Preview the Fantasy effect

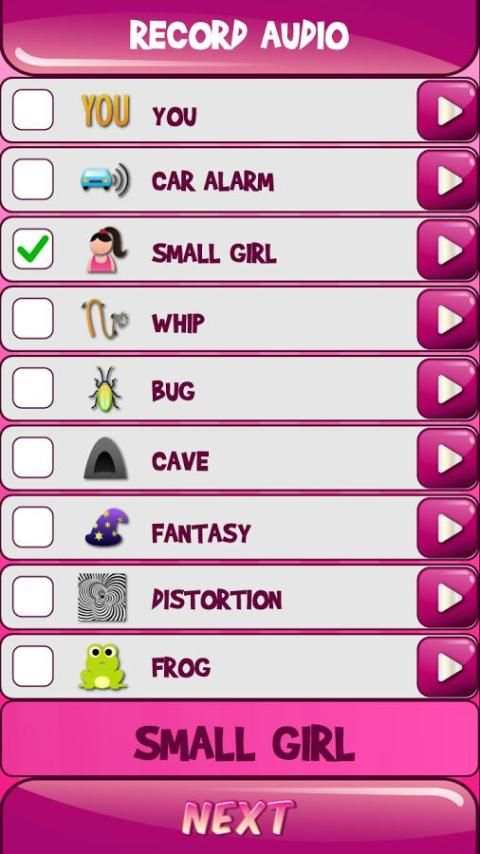click(x=448, y=528)
